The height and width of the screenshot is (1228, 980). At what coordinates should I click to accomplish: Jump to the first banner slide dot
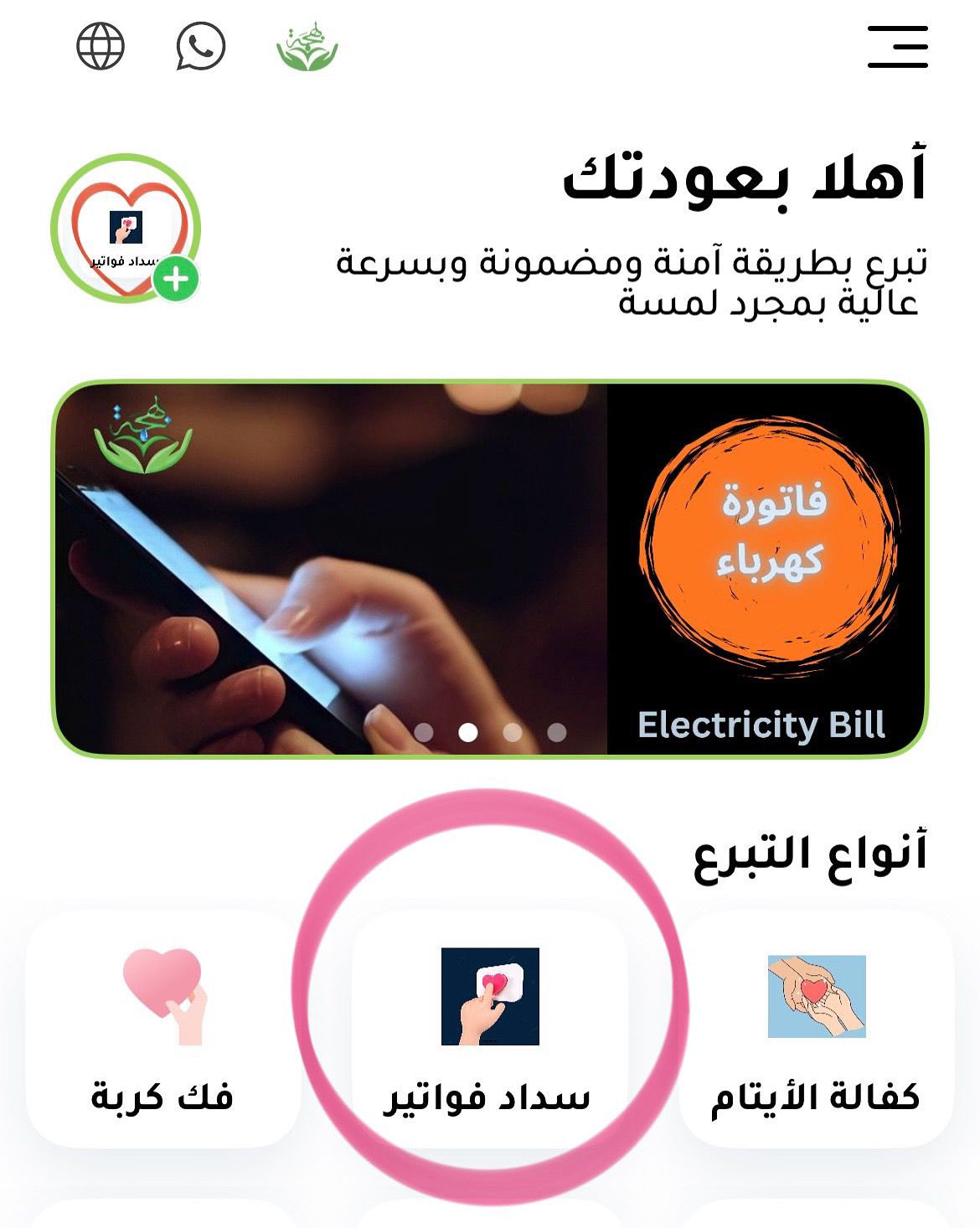tap(424, 733)
